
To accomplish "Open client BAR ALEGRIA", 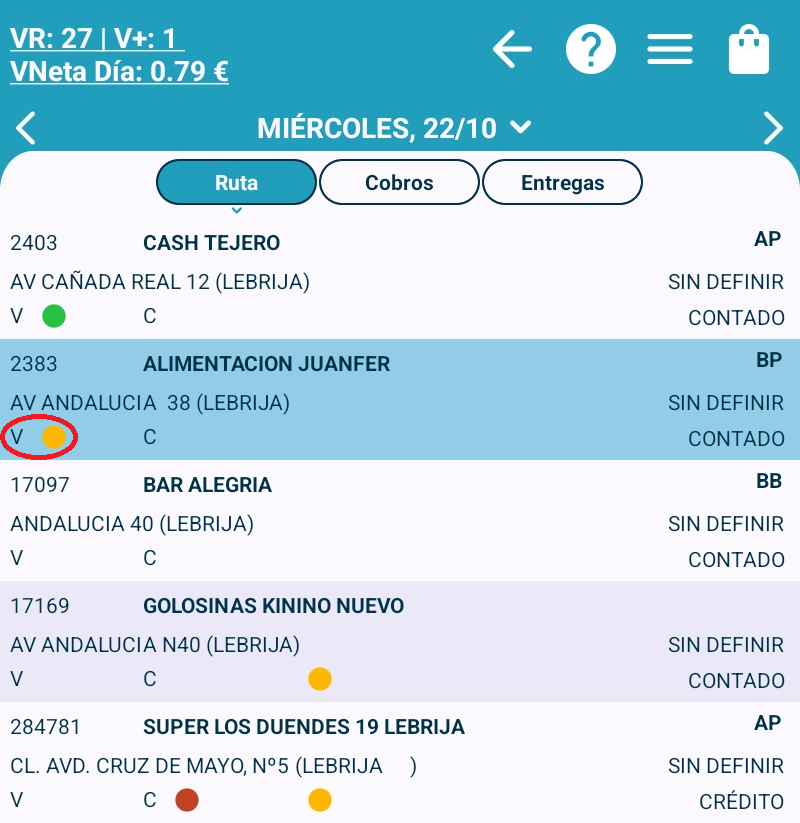I will tap(208, 485).
